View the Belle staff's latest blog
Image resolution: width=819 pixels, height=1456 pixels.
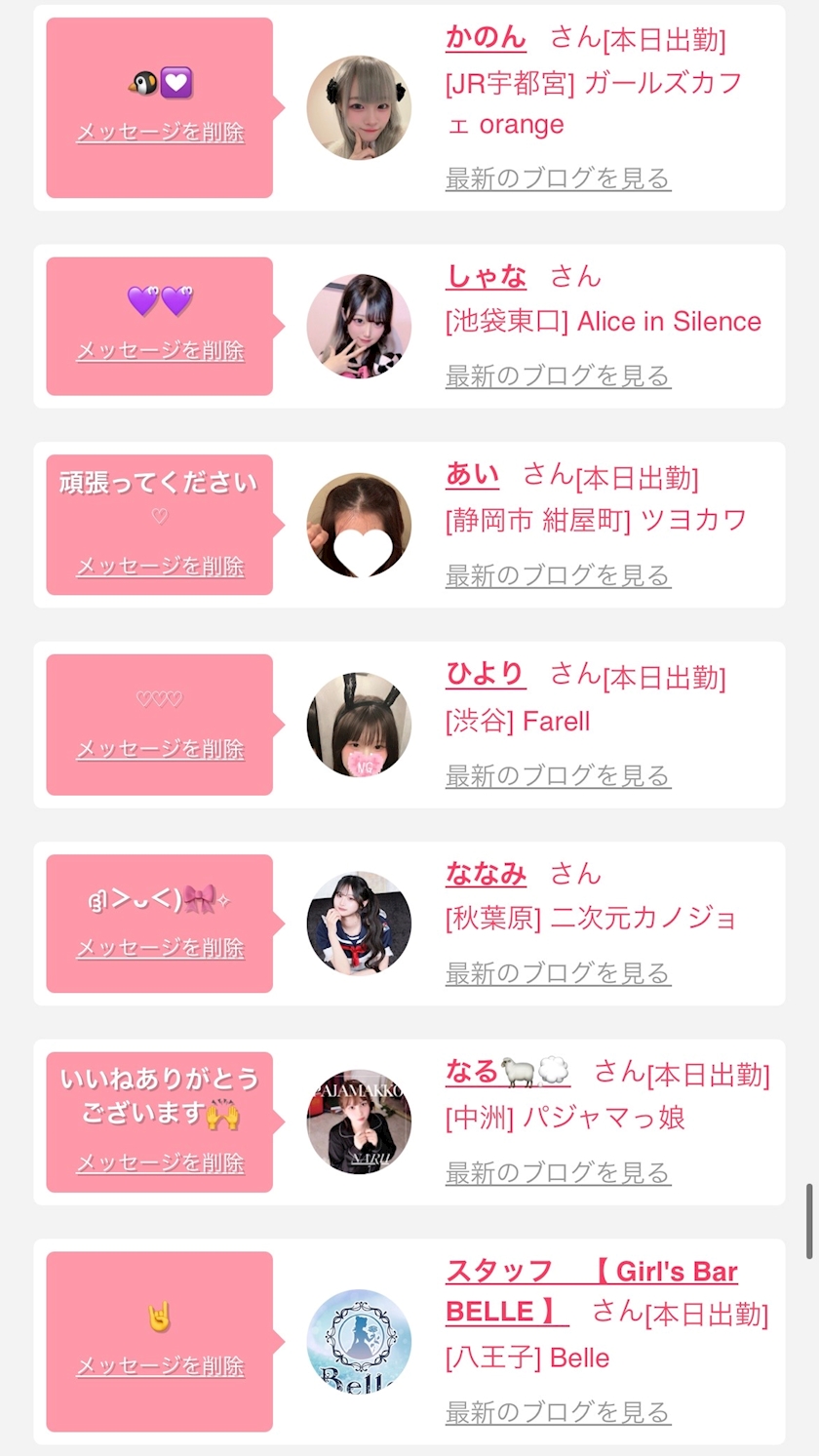pos(558,1411)
